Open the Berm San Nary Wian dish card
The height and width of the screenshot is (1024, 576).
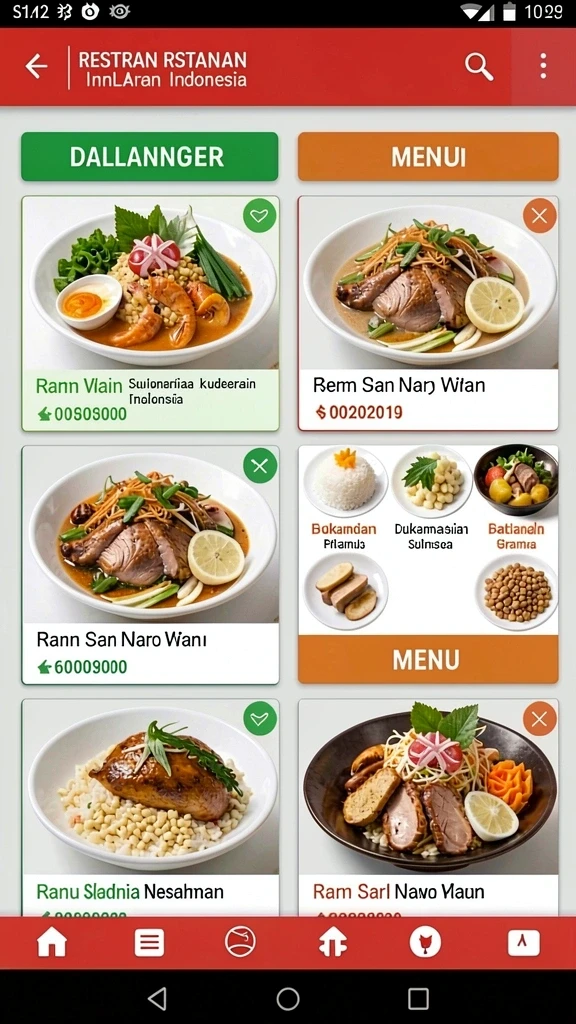click(x=428, y=313)
